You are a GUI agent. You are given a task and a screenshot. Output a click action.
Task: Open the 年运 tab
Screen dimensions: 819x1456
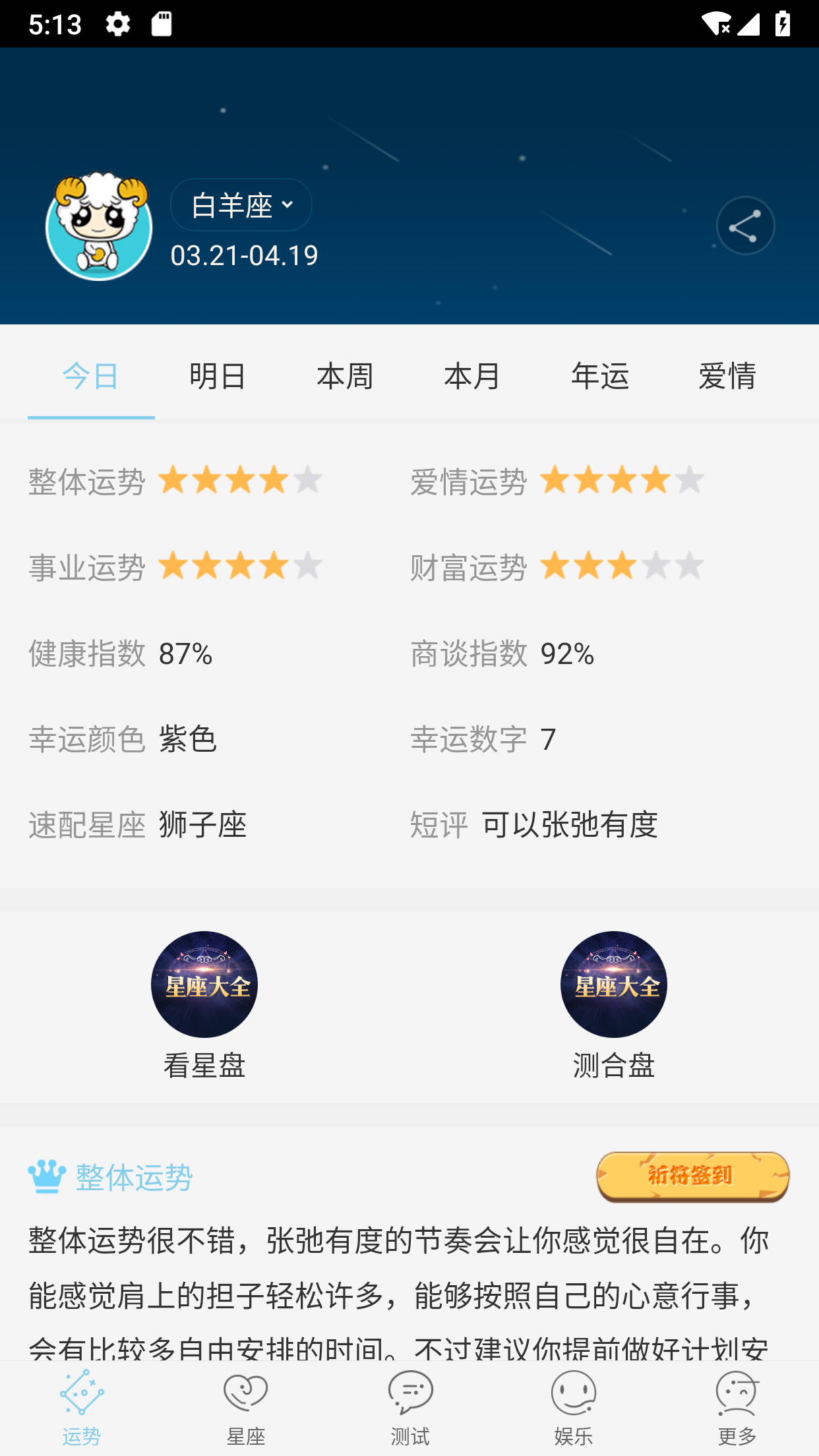pos(599,376)
